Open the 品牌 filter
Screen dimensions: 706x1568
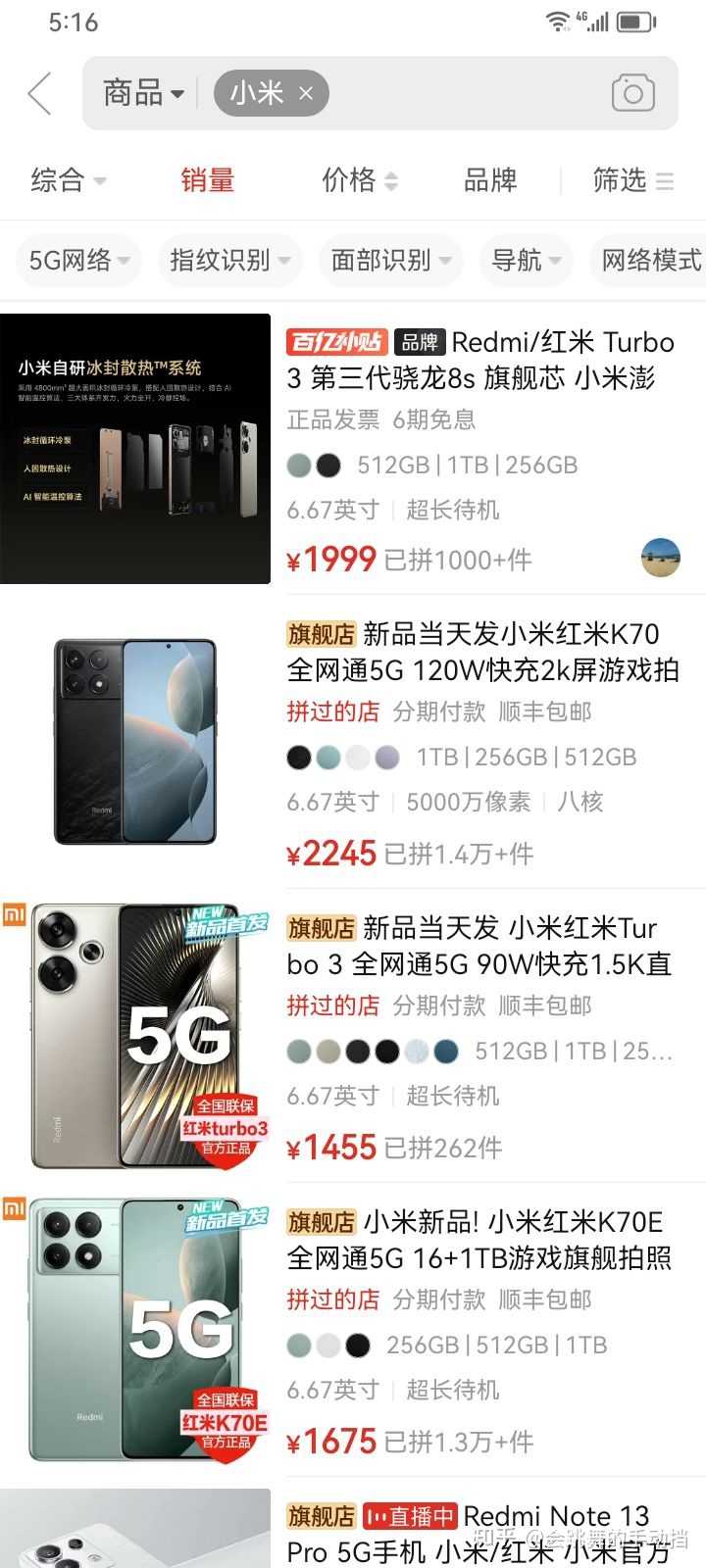click(490, 180)
